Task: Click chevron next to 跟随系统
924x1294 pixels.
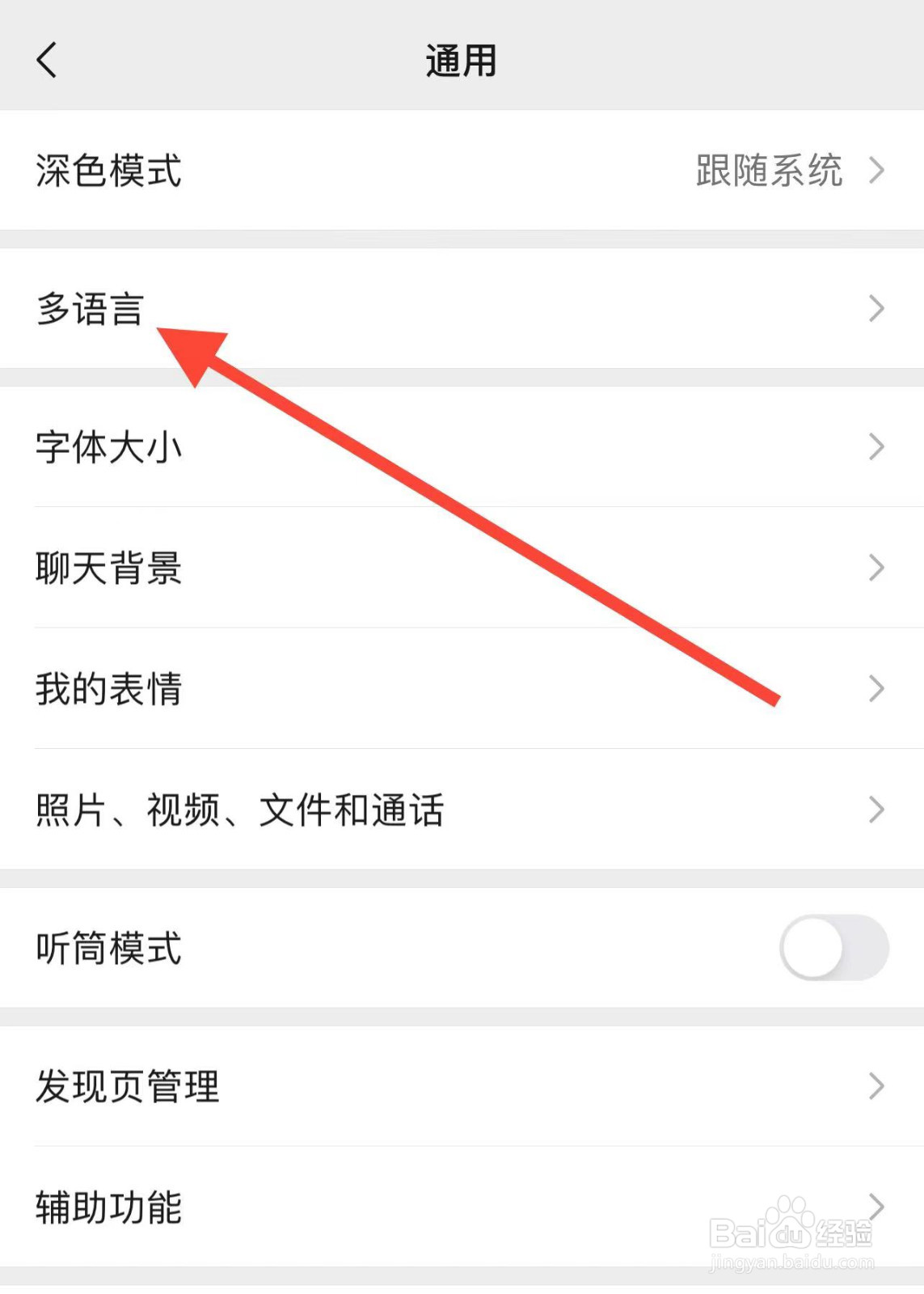Action: pyautogui.click(x=876, y=171)
